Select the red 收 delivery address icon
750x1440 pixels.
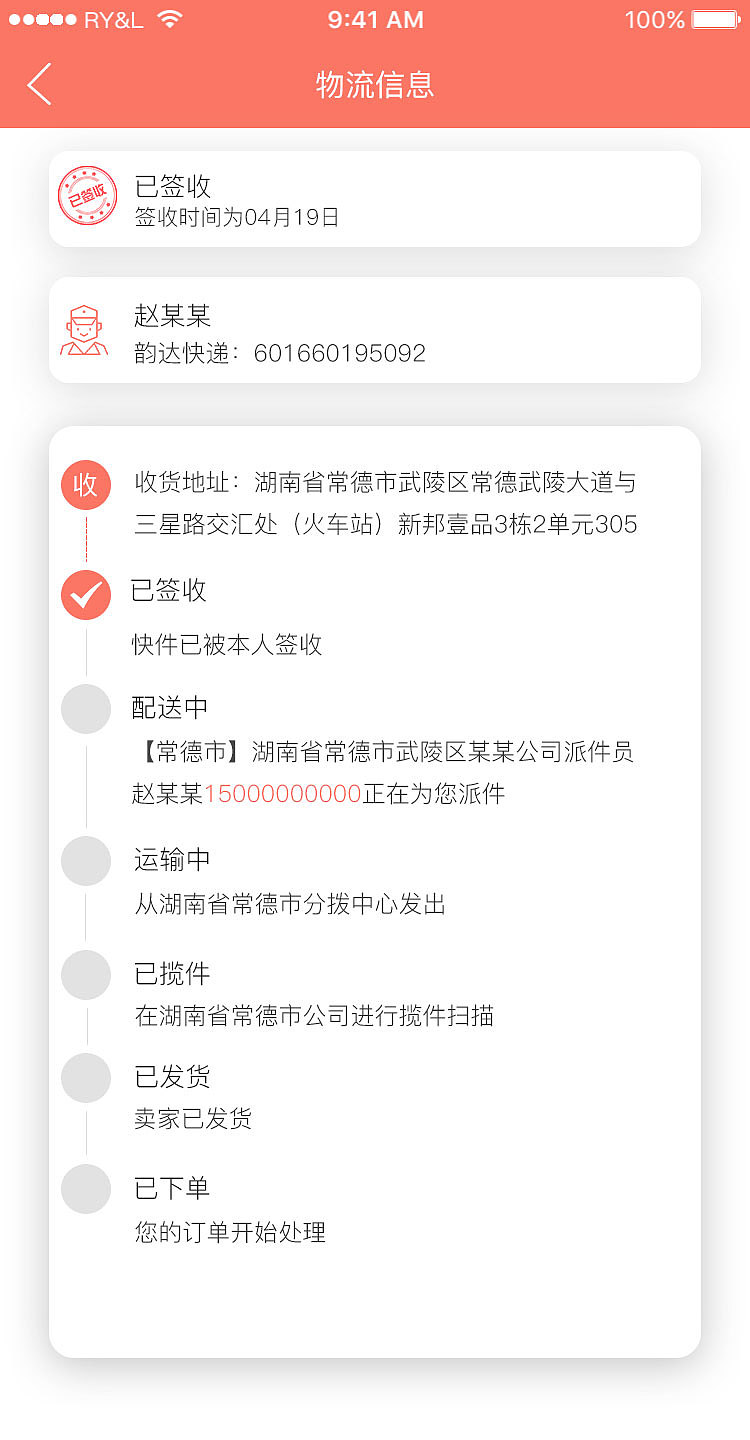coord(85,484)
